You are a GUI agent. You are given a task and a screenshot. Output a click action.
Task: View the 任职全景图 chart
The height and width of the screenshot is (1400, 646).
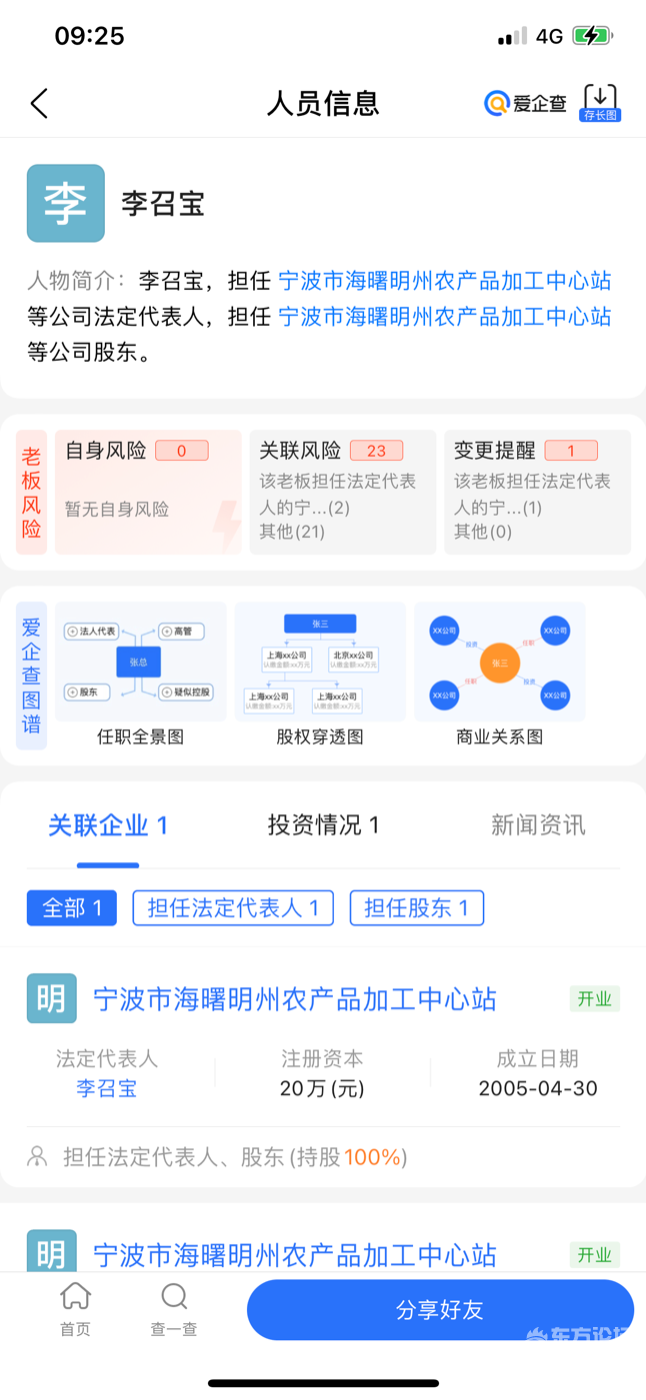point(140,674)
